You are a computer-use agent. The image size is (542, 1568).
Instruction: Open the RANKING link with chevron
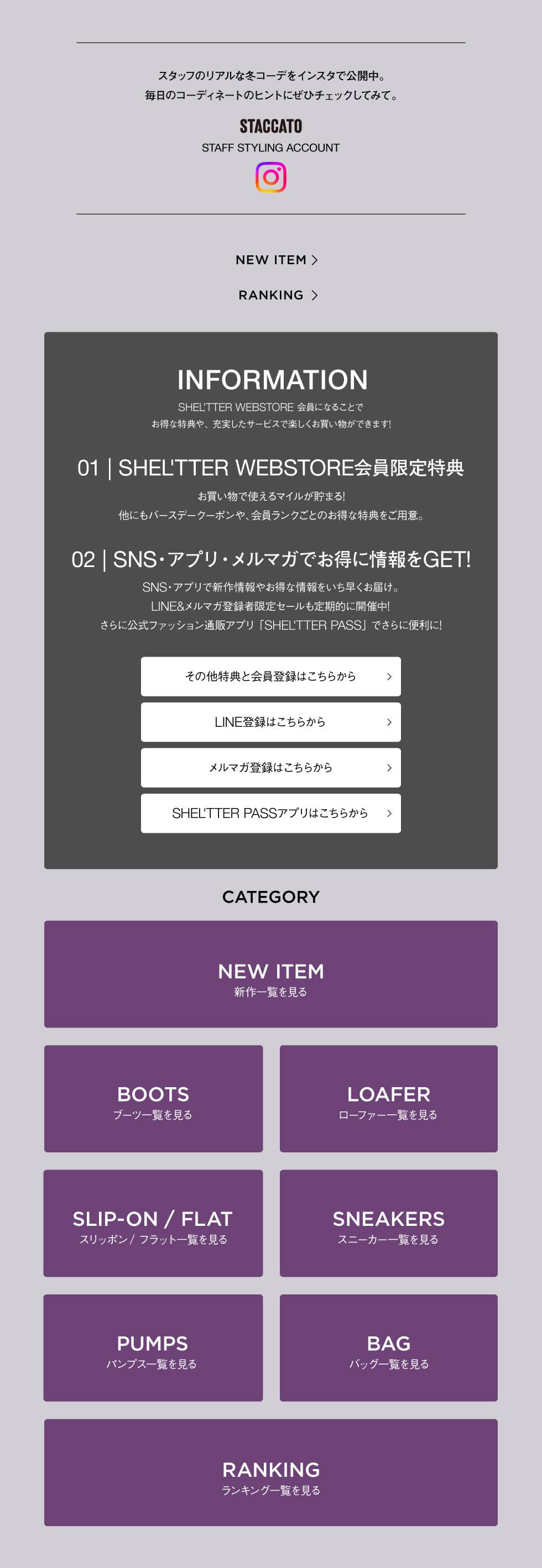click(278, 295)
